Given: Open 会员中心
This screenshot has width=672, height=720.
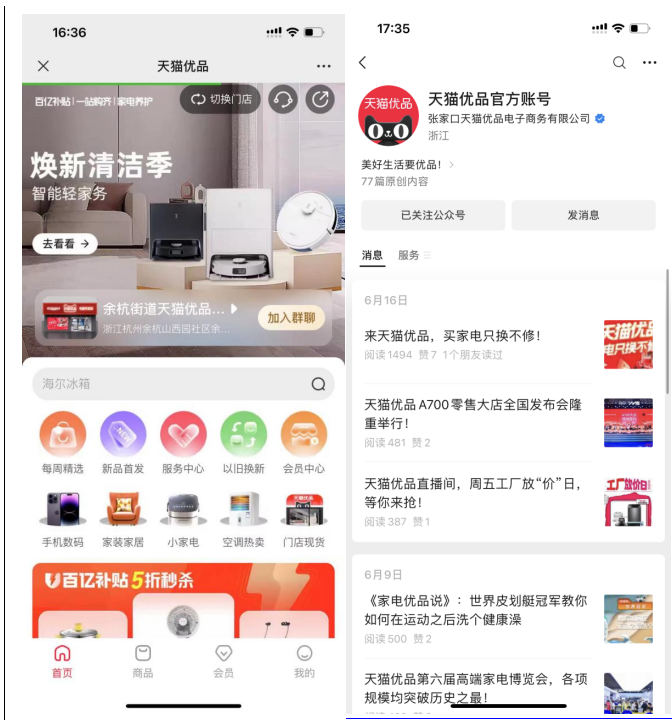Looking at the screenshot, I should pos(304,443).
